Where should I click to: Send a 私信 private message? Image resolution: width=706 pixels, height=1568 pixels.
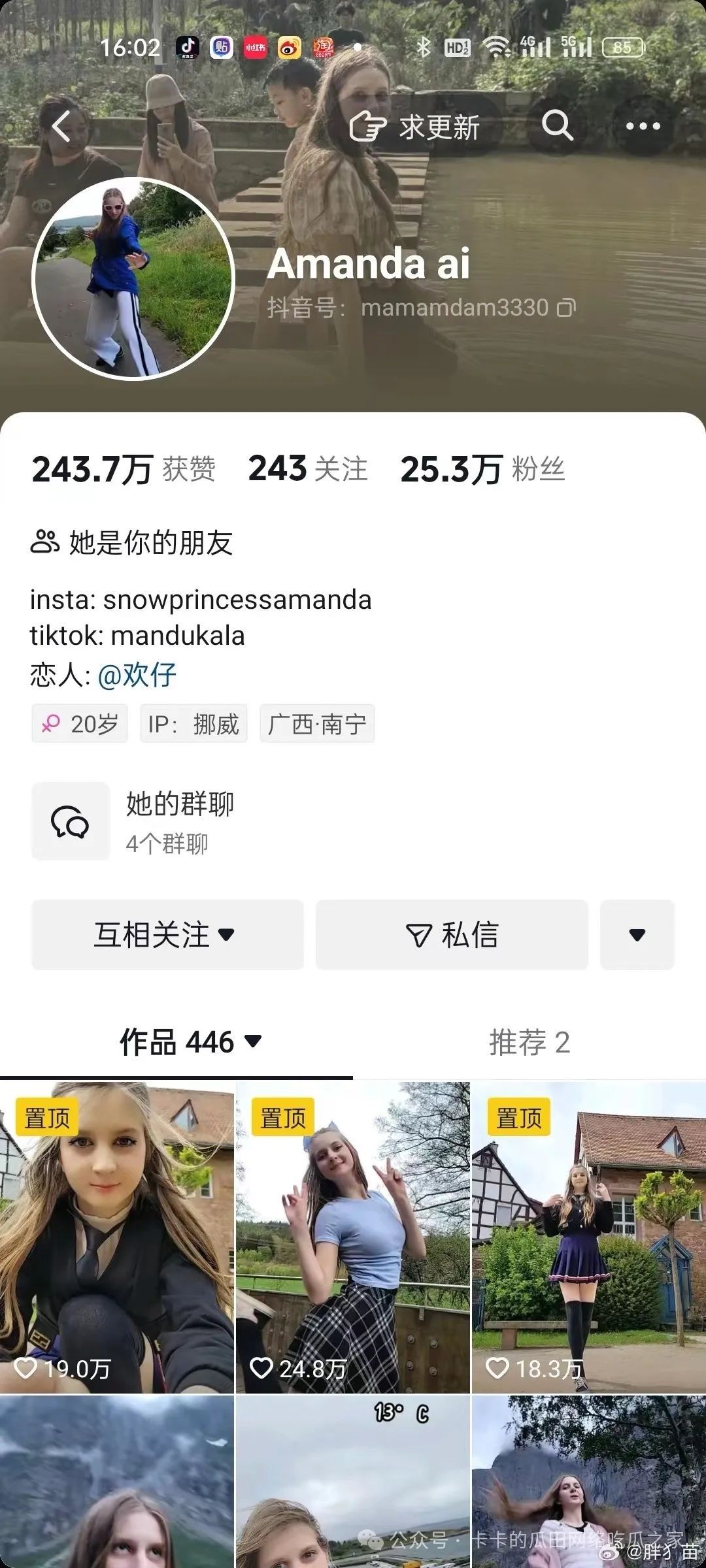(452, 934)
